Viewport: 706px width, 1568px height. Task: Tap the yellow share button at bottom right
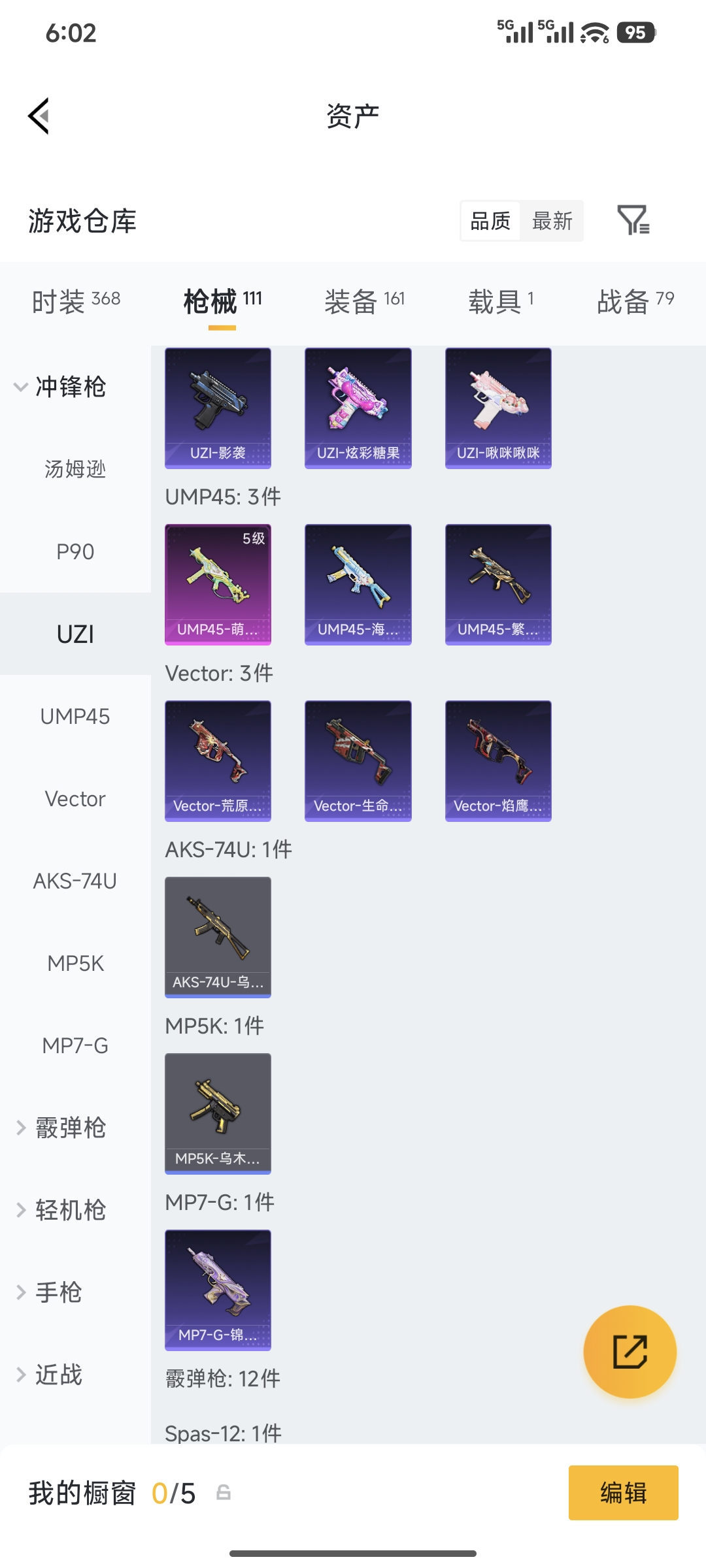[630, 1352]
